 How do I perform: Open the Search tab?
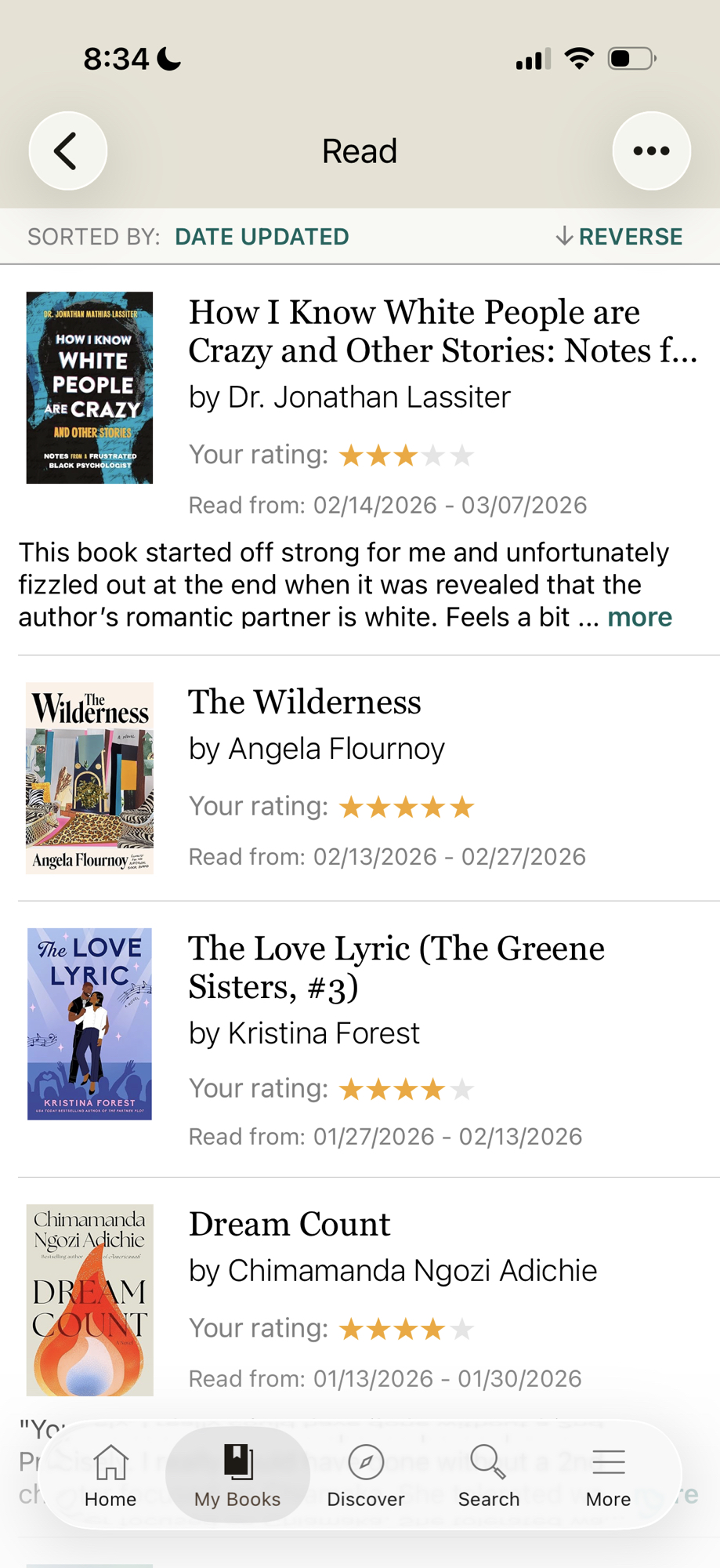[488, 1475]
